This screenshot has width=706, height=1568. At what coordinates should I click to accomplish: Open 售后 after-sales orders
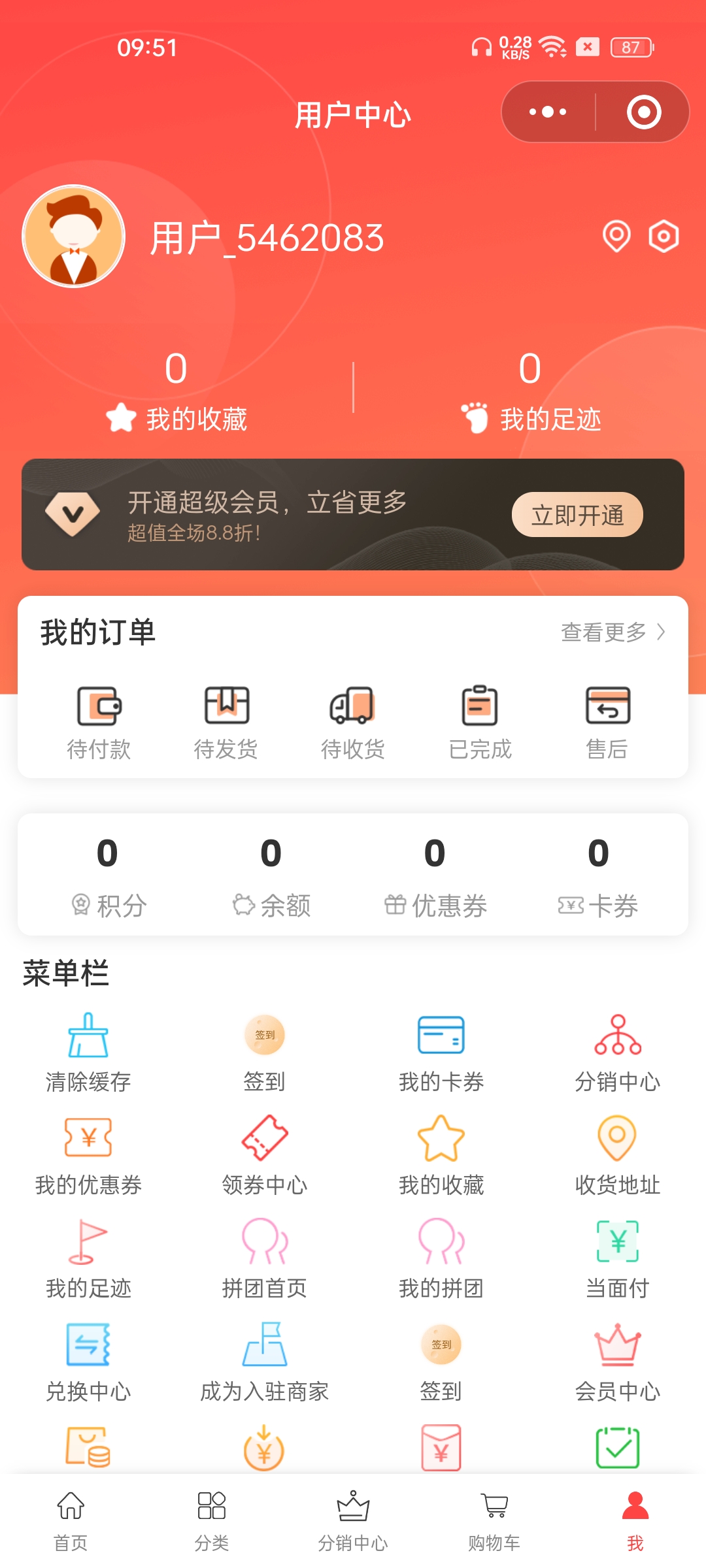tap(607, 722)
